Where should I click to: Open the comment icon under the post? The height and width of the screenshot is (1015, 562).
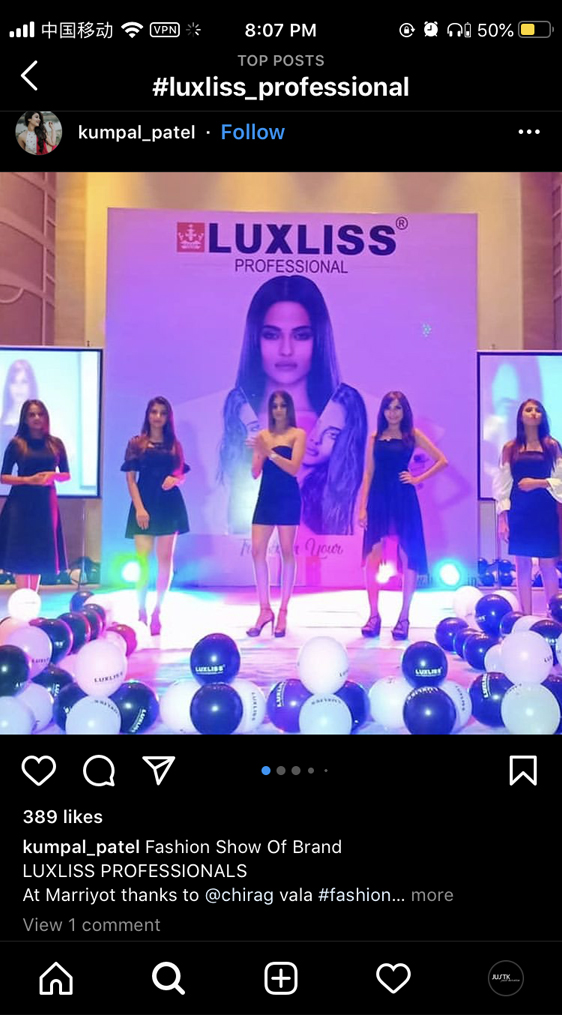coord(99,770)
